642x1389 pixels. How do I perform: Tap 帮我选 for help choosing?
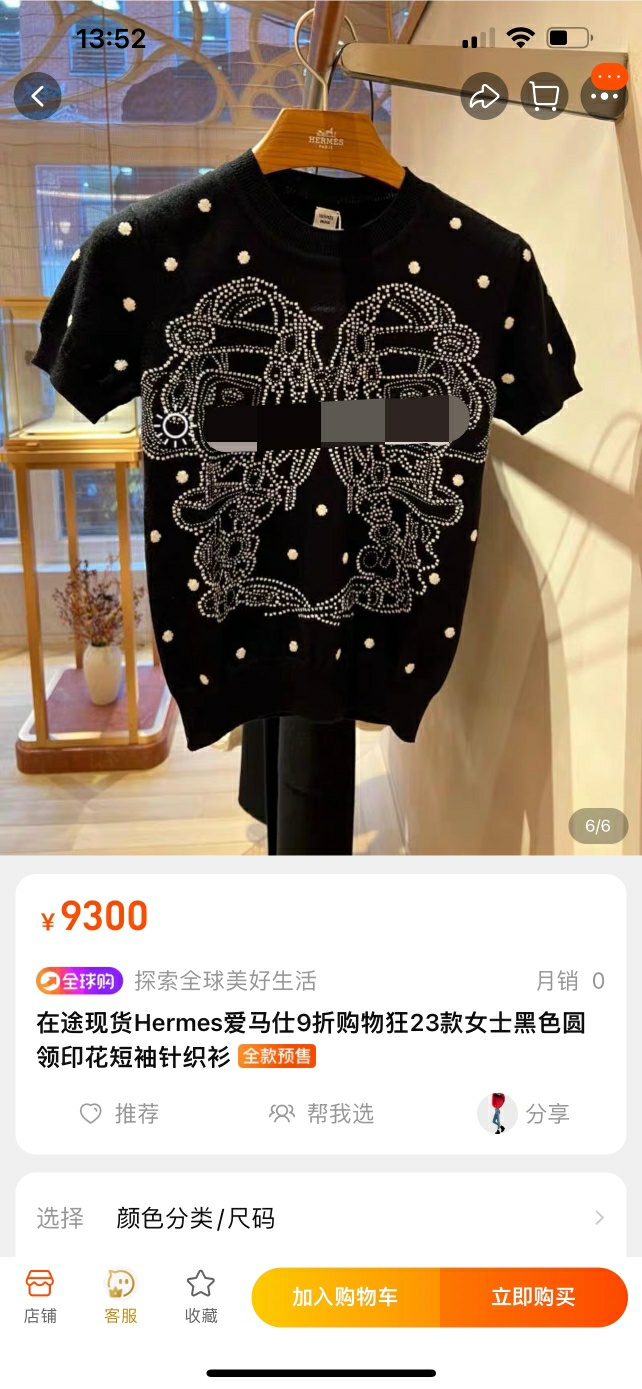coord(322,1113)
